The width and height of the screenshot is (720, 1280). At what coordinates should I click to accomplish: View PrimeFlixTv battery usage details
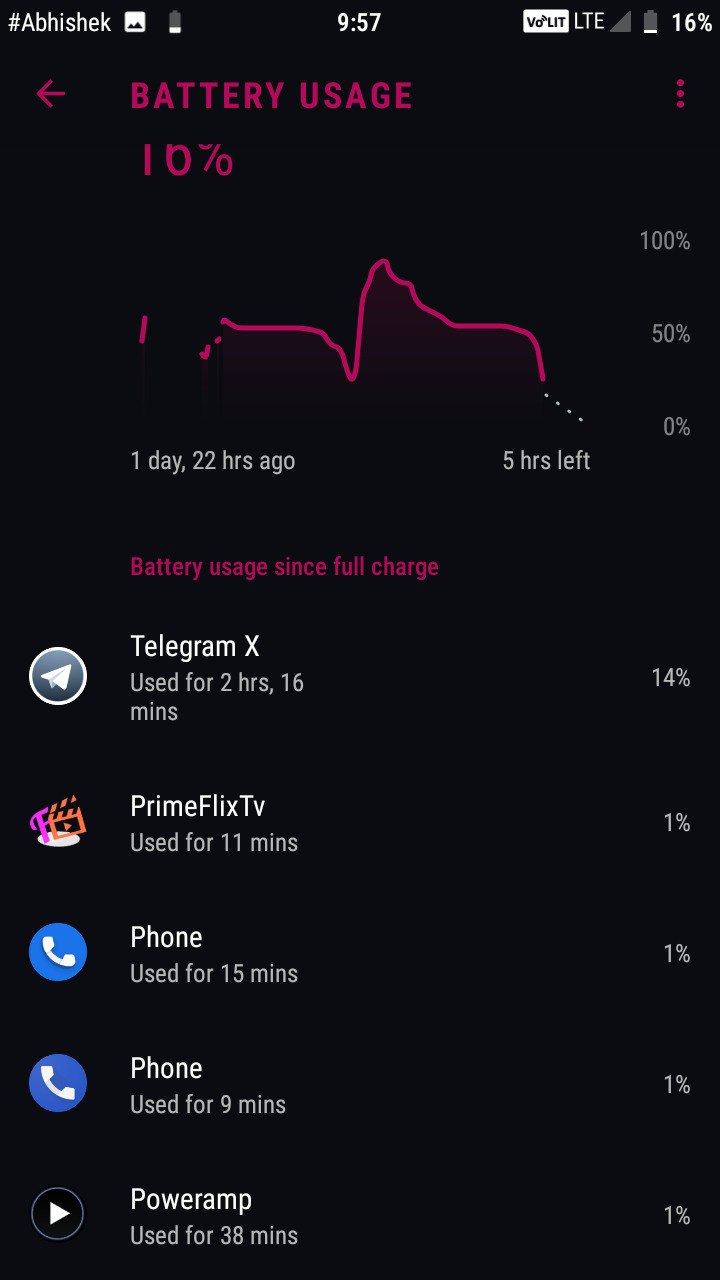pyautogui.click(x=360, y=823)
